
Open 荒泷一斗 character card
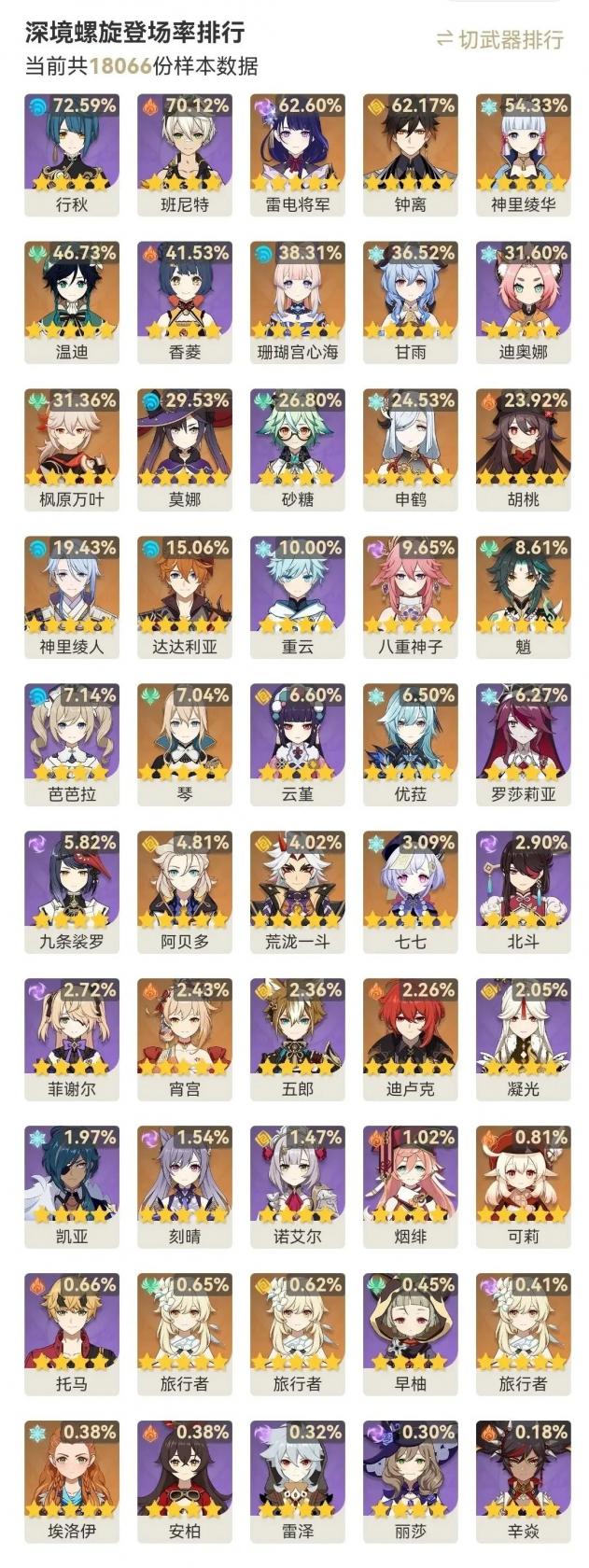tap(298, 891)
